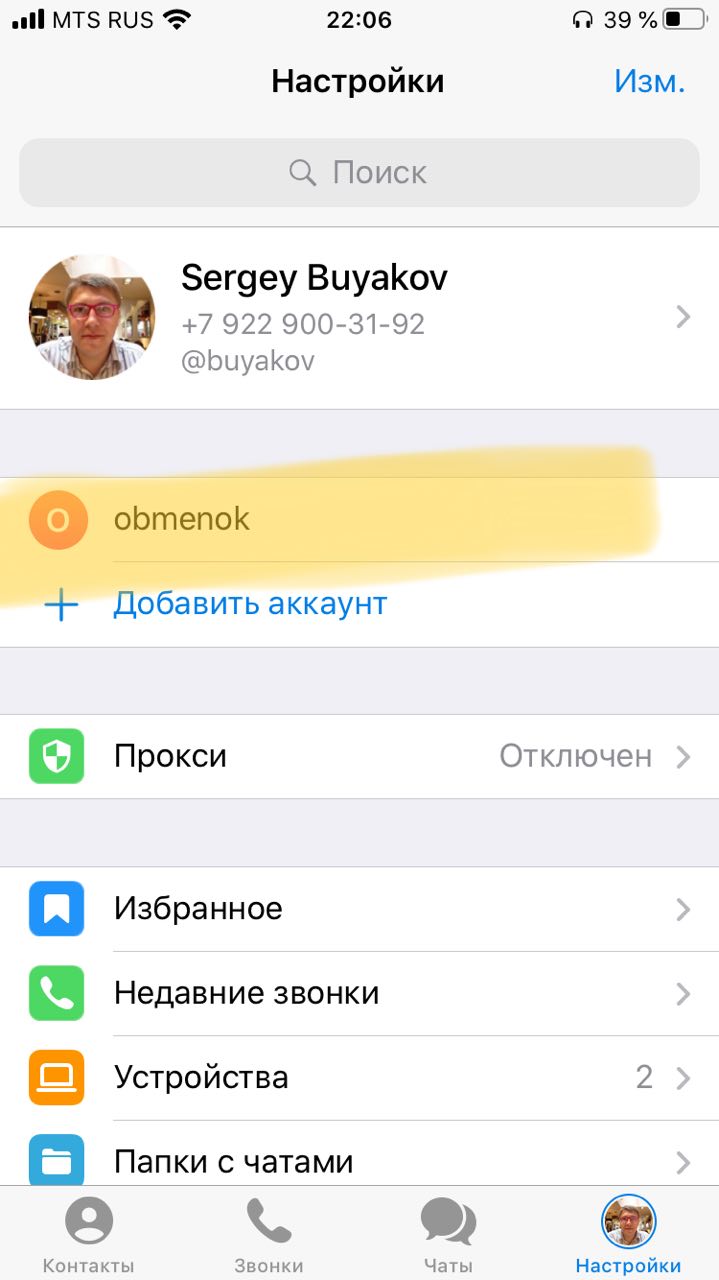
Task: Open the Поиск search field
Action: point(359,173)
